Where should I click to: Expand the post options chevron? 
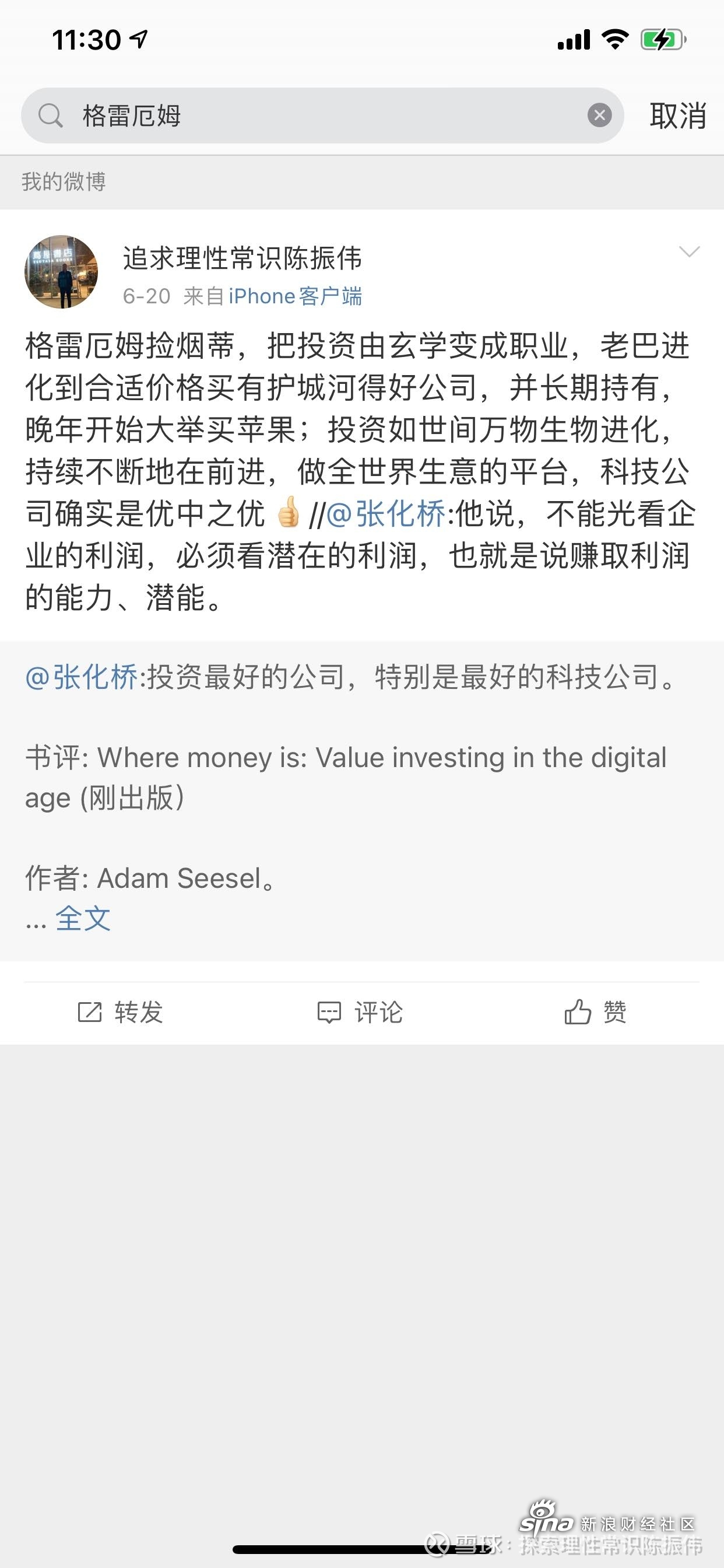690,252
